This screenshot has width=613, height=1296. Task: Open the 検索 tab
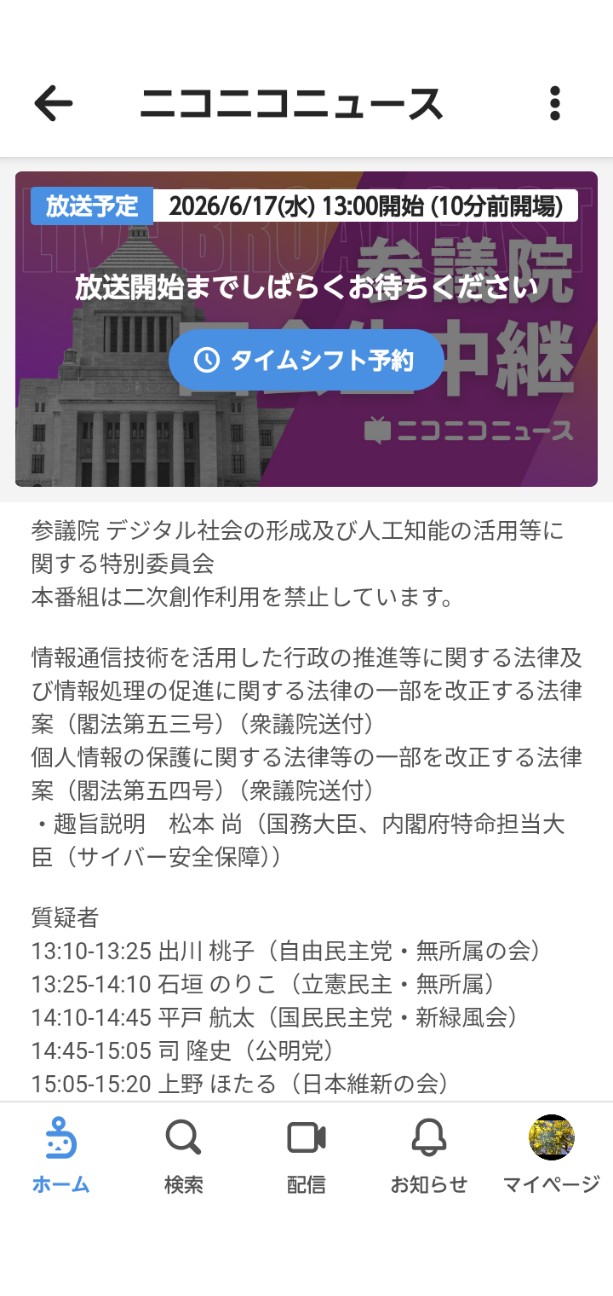tap(184, 1155)
